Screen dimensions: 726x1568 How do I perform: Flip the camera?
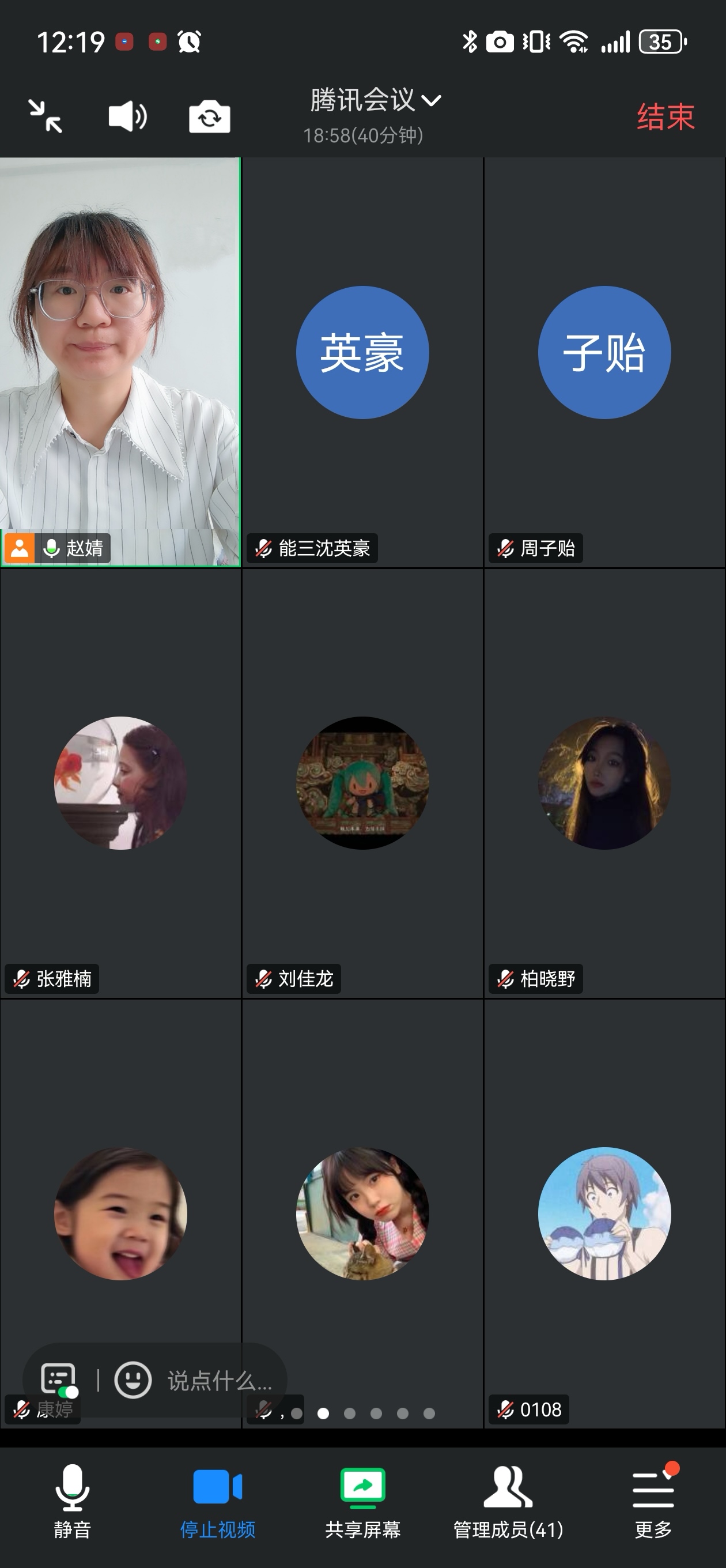[x=209, y=116]
